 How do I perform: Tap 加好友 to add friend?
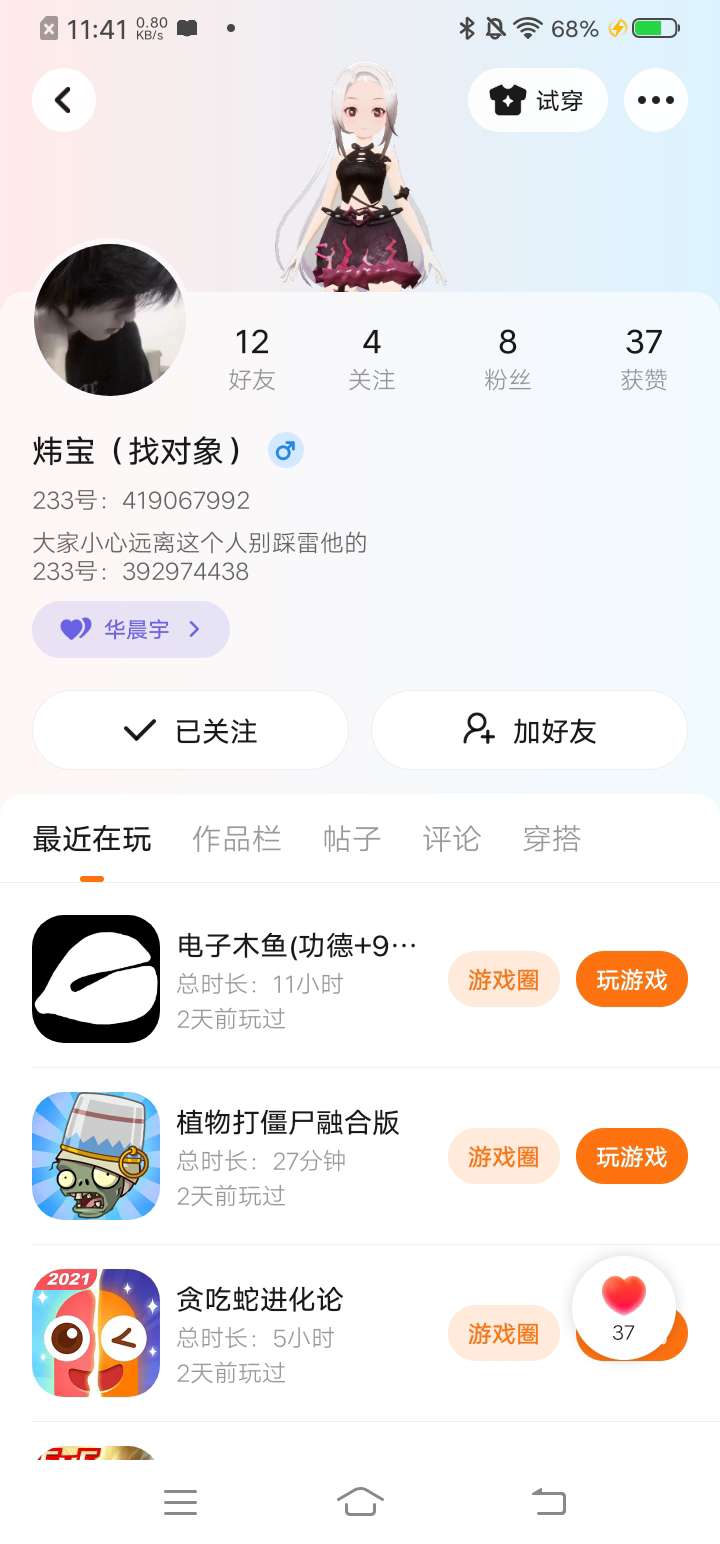click(529, 731)
